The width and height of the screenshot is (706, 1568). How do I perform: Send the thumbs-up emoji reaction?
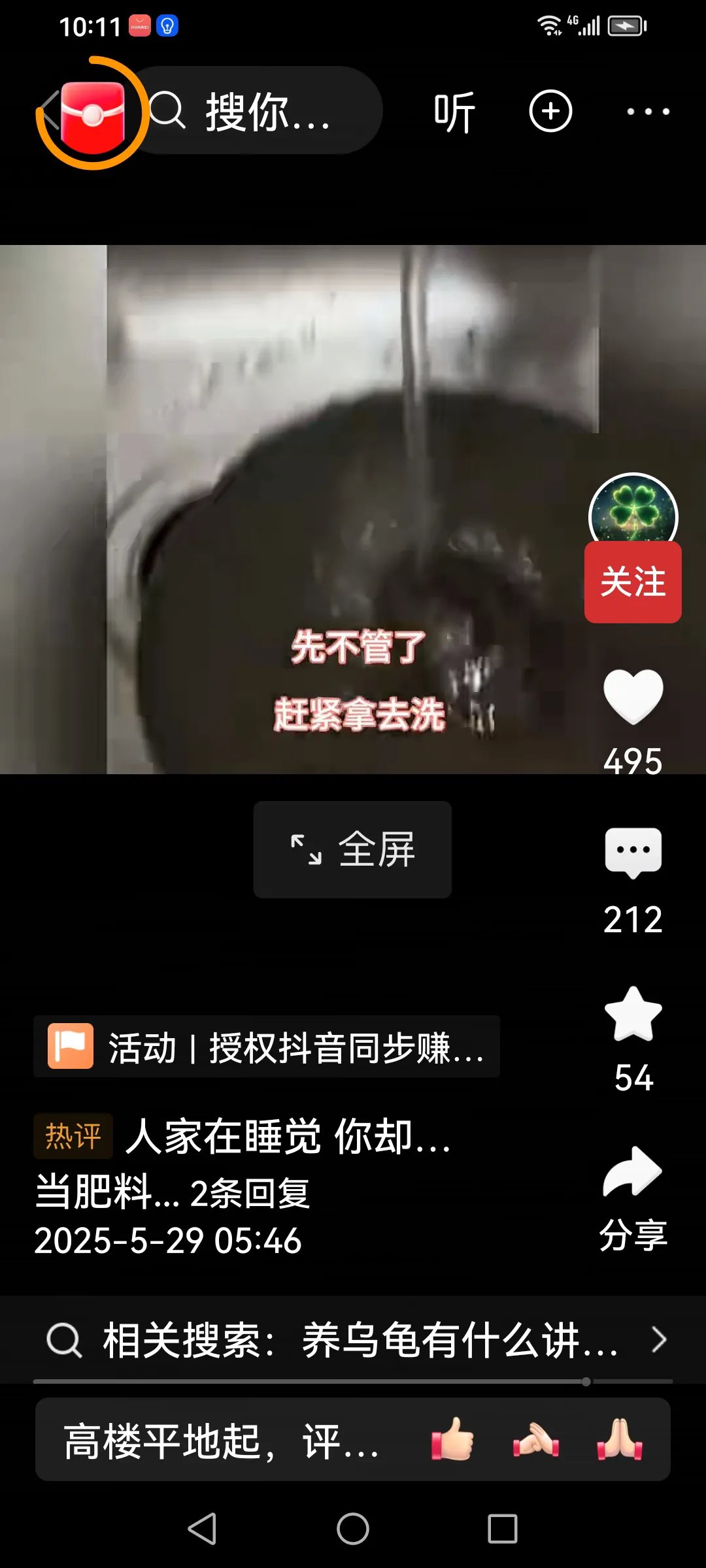click(452, 1439)
